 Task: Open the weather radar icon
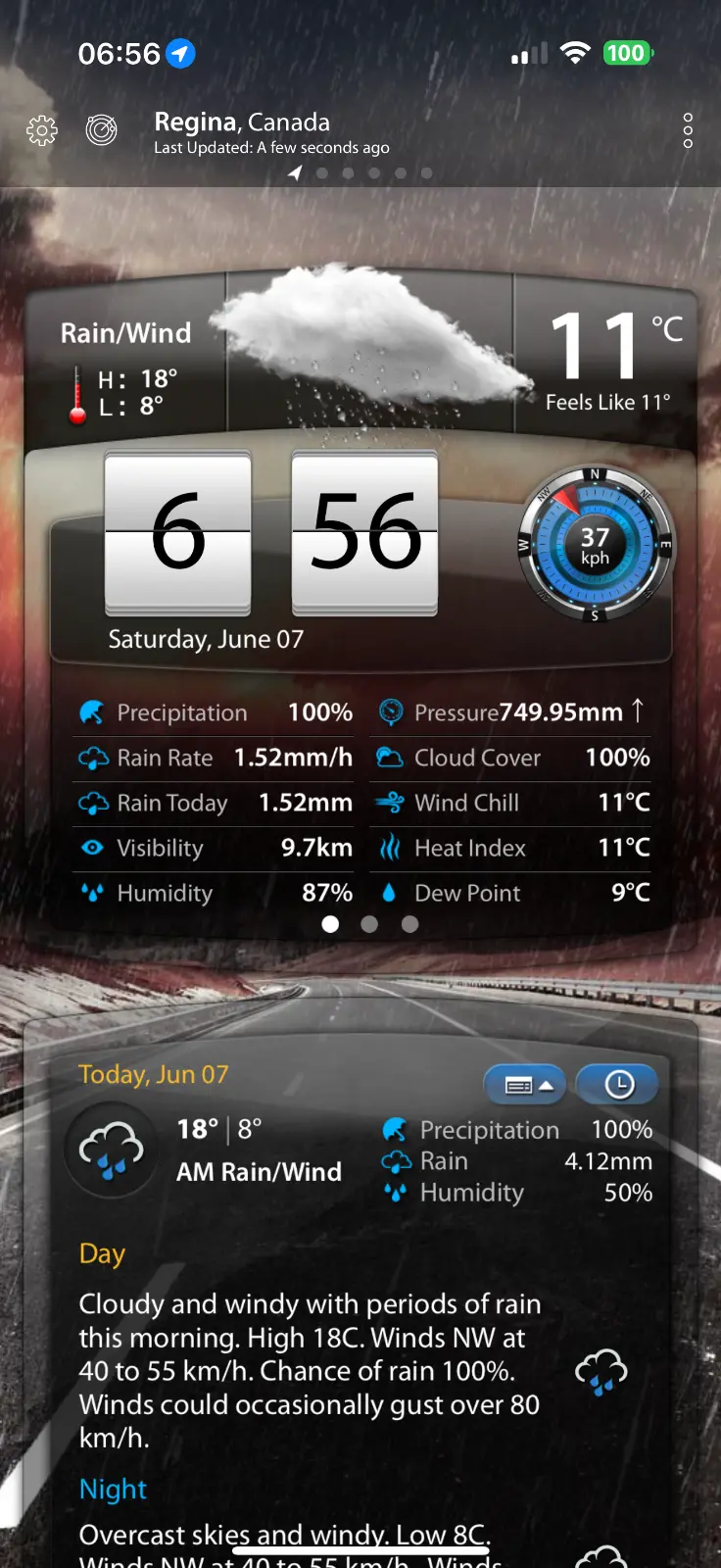pos(101,129)
